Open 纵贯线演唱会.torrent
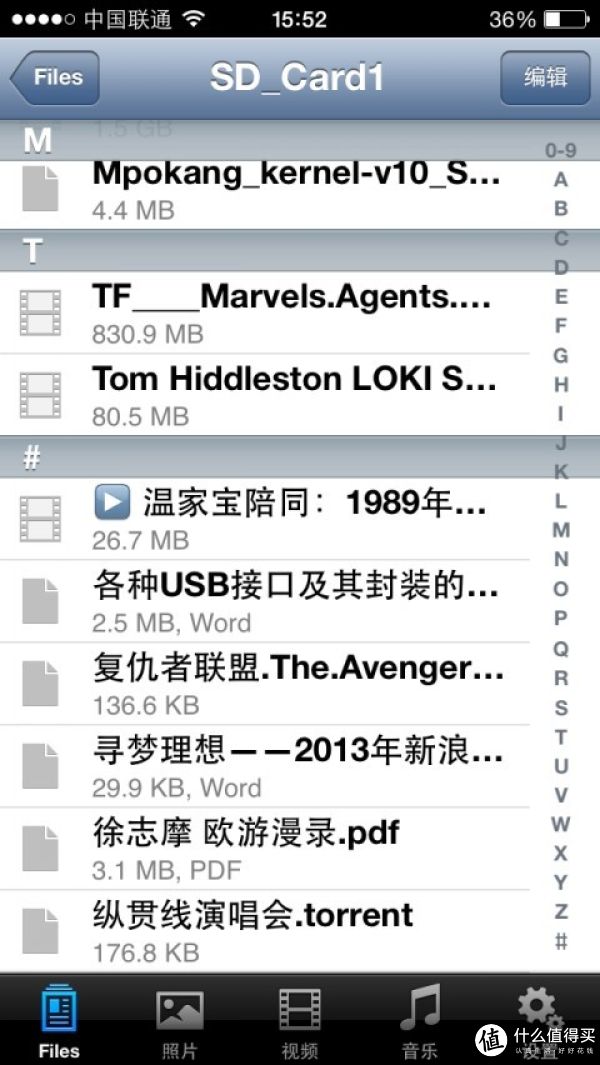This screenshot has height=1065, width=600. coord(265,931)
